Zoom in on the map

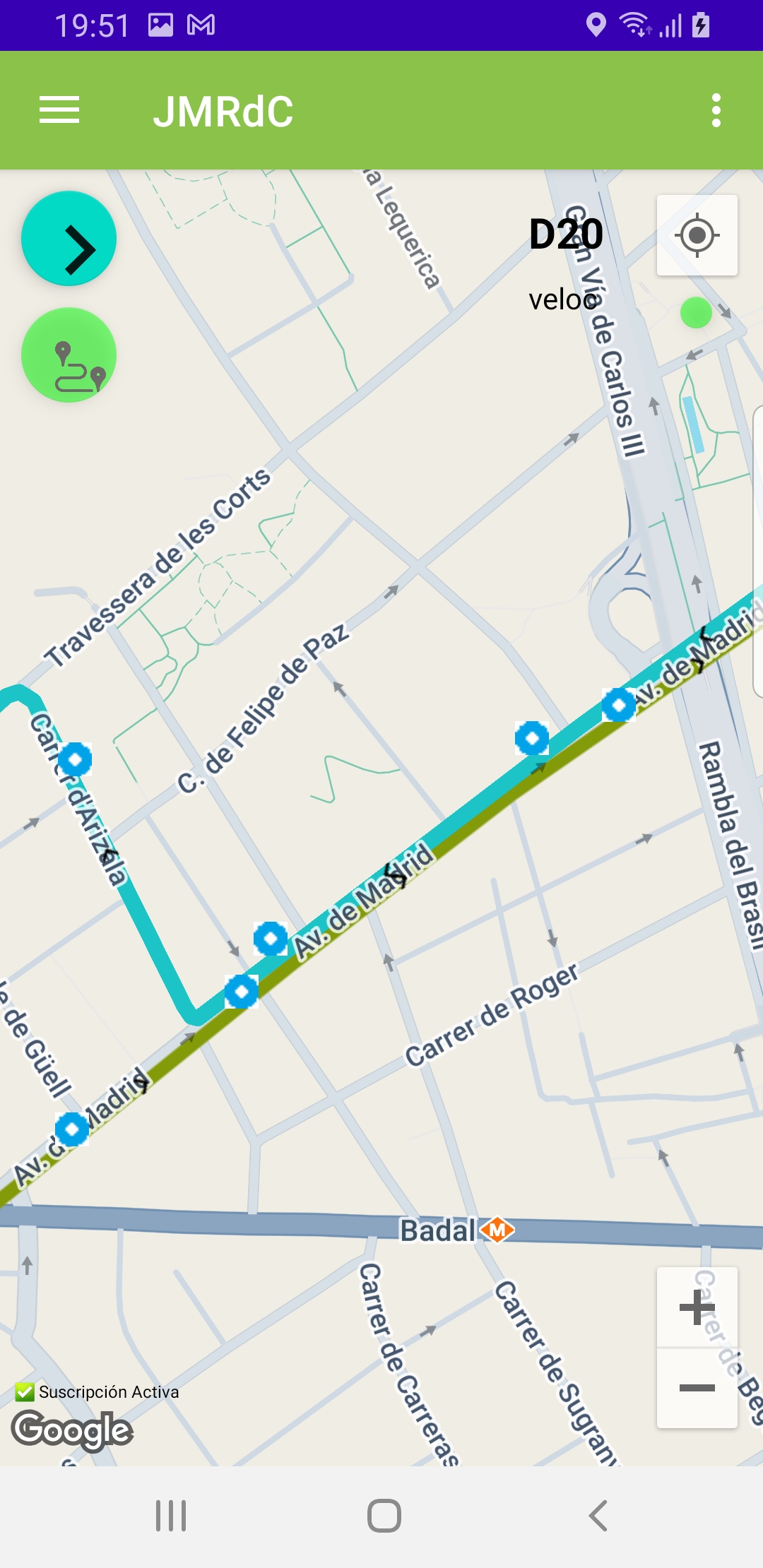[697, 1307]
